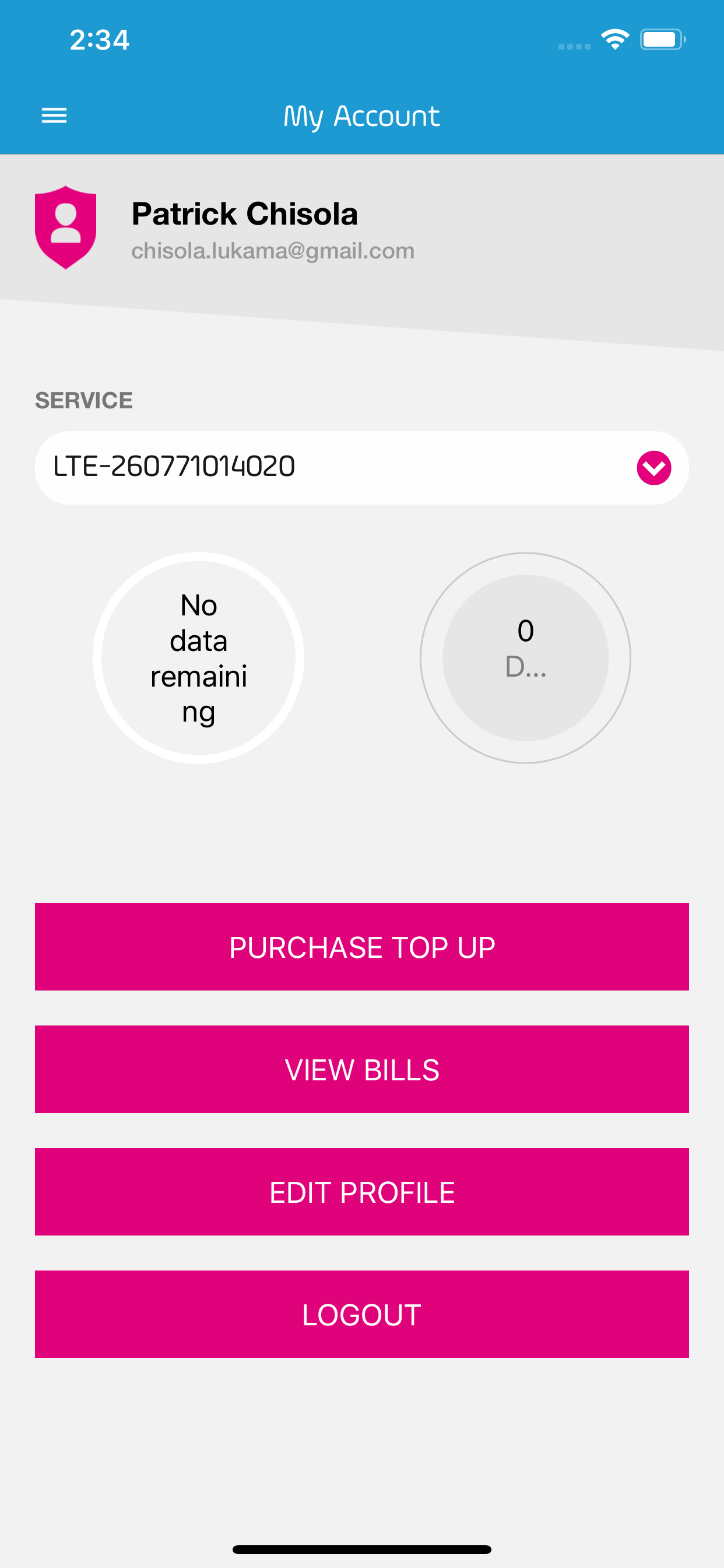
Task: Select Edit Profile
Action: point(361,1191)
